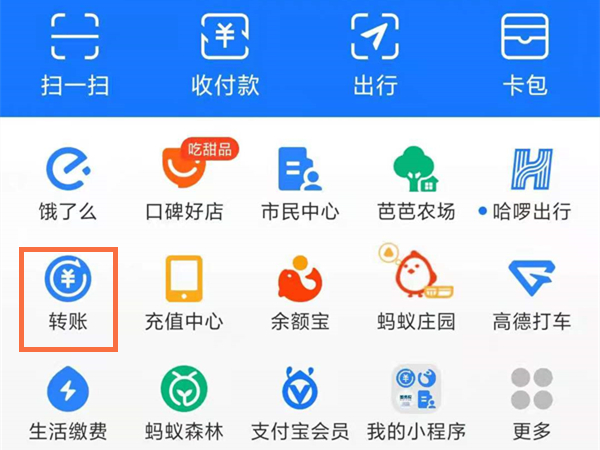This screenshot has height=450, width=600.
Task: Tap 收付款 pay and collect
Action: (x=225, y=54)
